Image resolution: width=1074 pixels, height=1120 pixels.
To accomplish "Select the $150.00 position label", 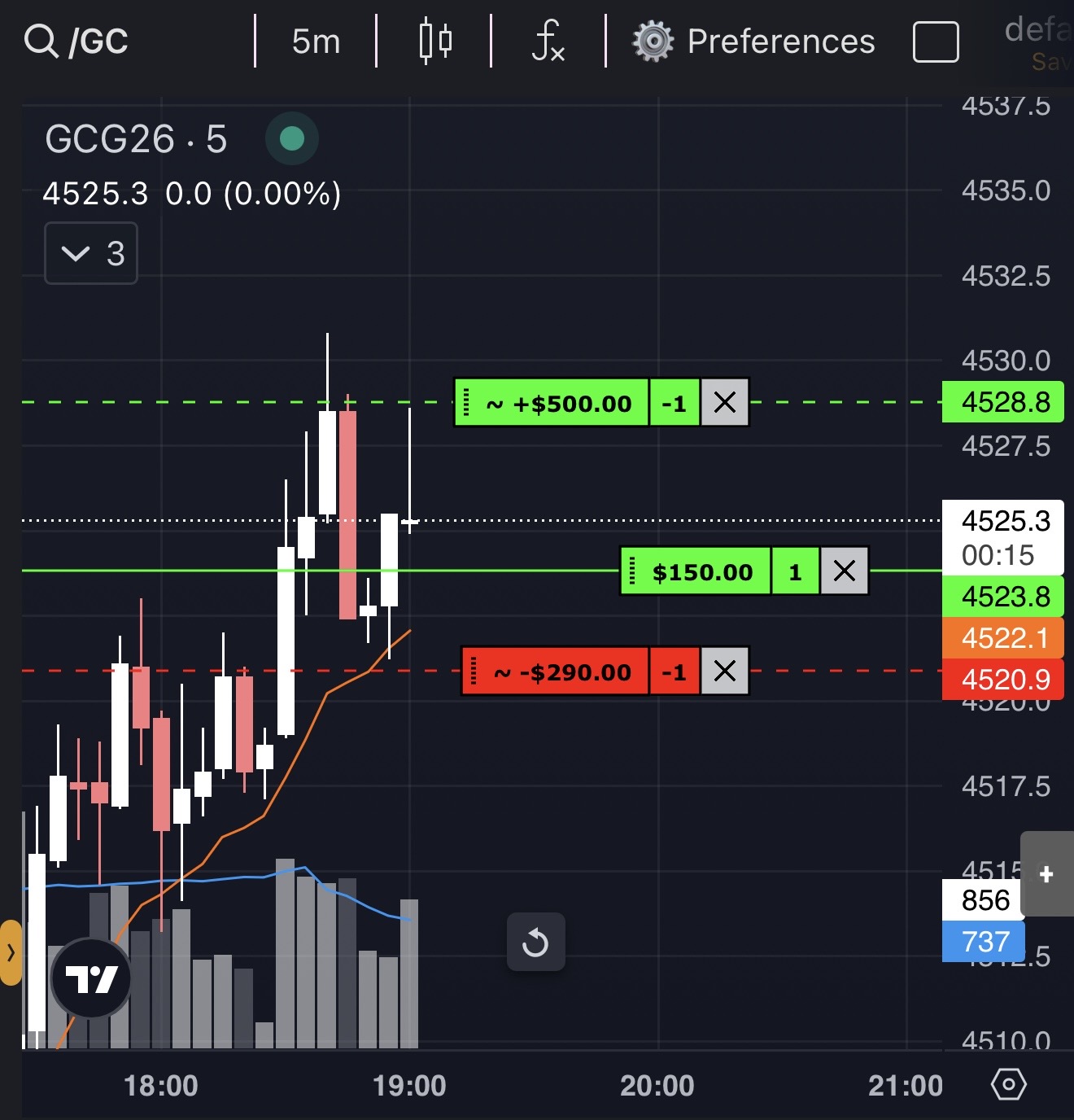I will click(701, 572).
